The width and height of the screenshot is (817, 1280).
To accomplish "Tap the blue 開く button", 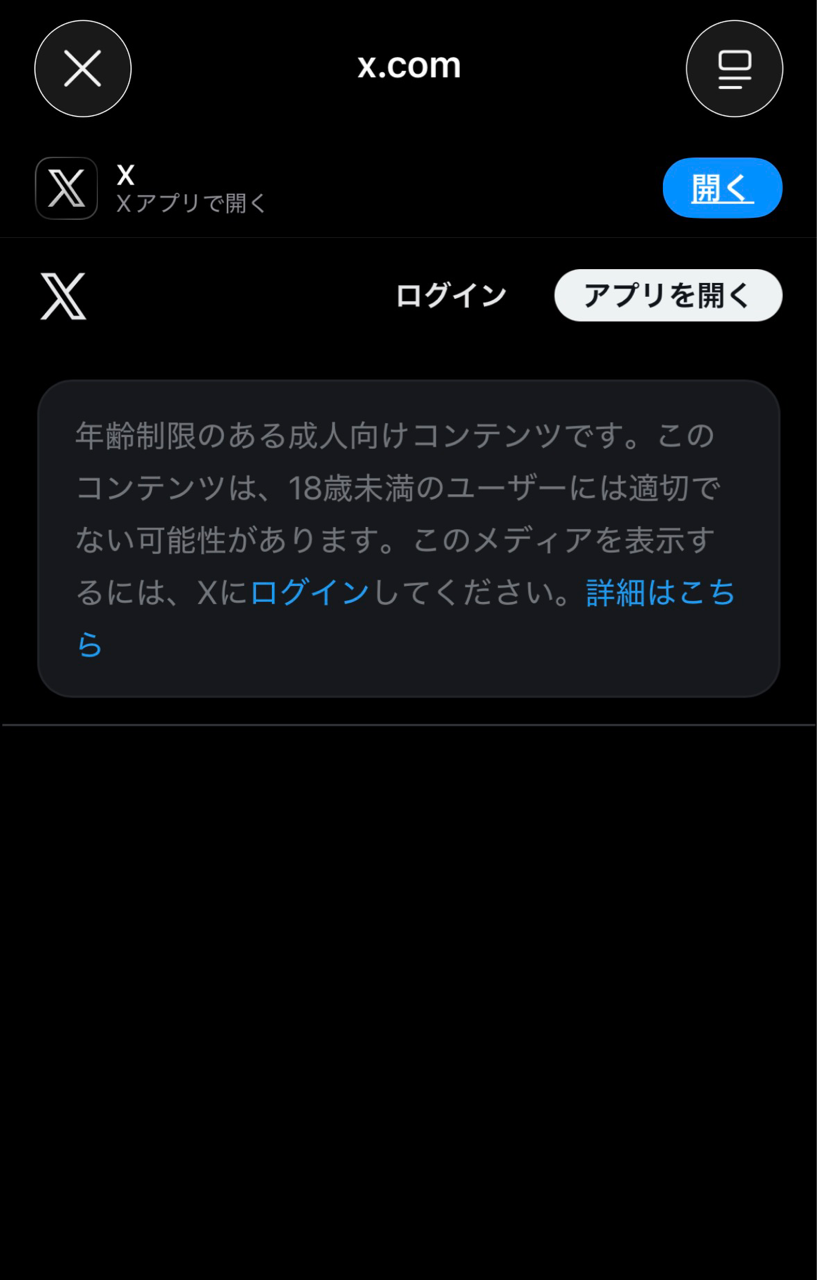I will (722, 188).
